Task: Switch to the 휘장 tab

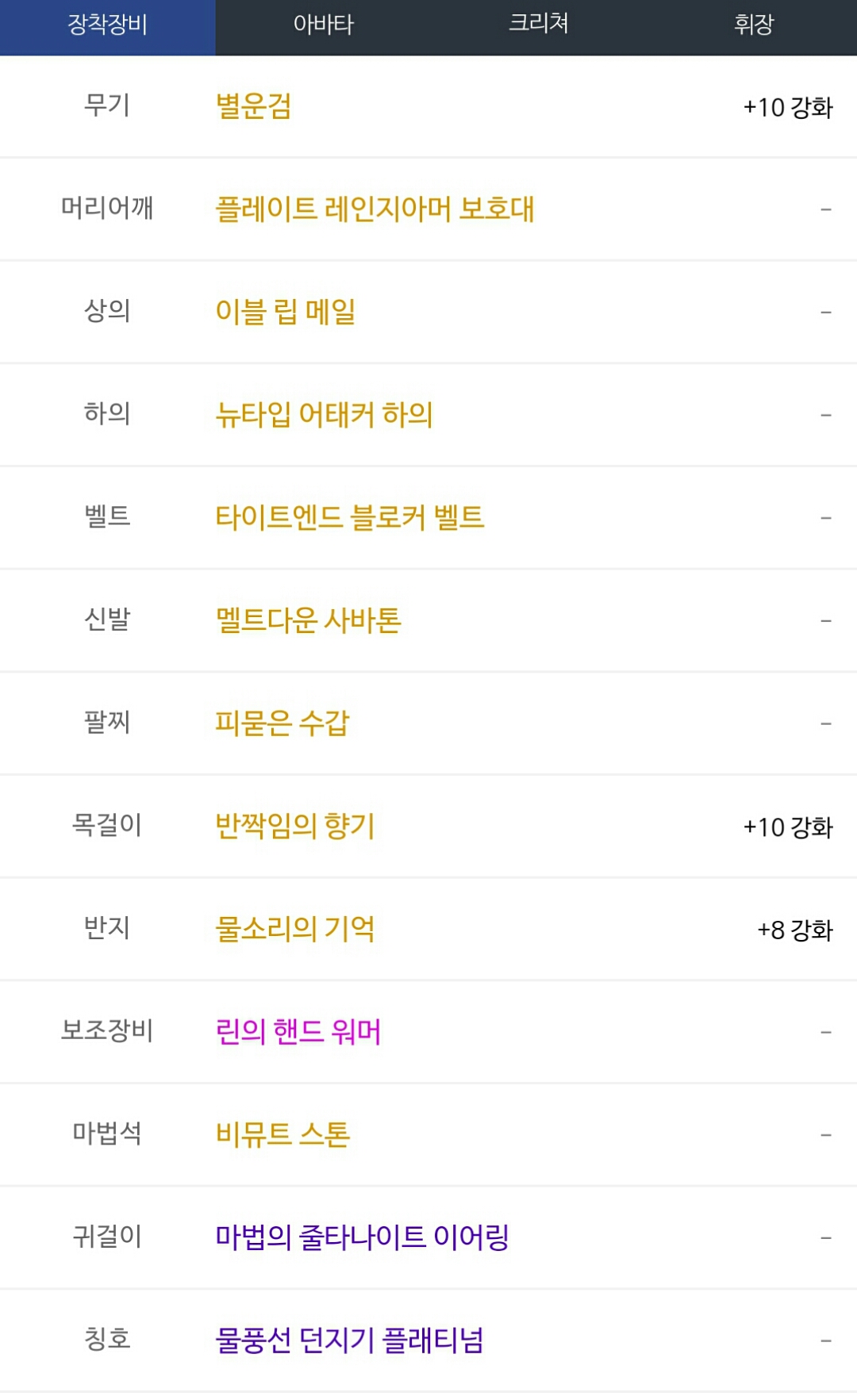Action: tap(752, 27)
